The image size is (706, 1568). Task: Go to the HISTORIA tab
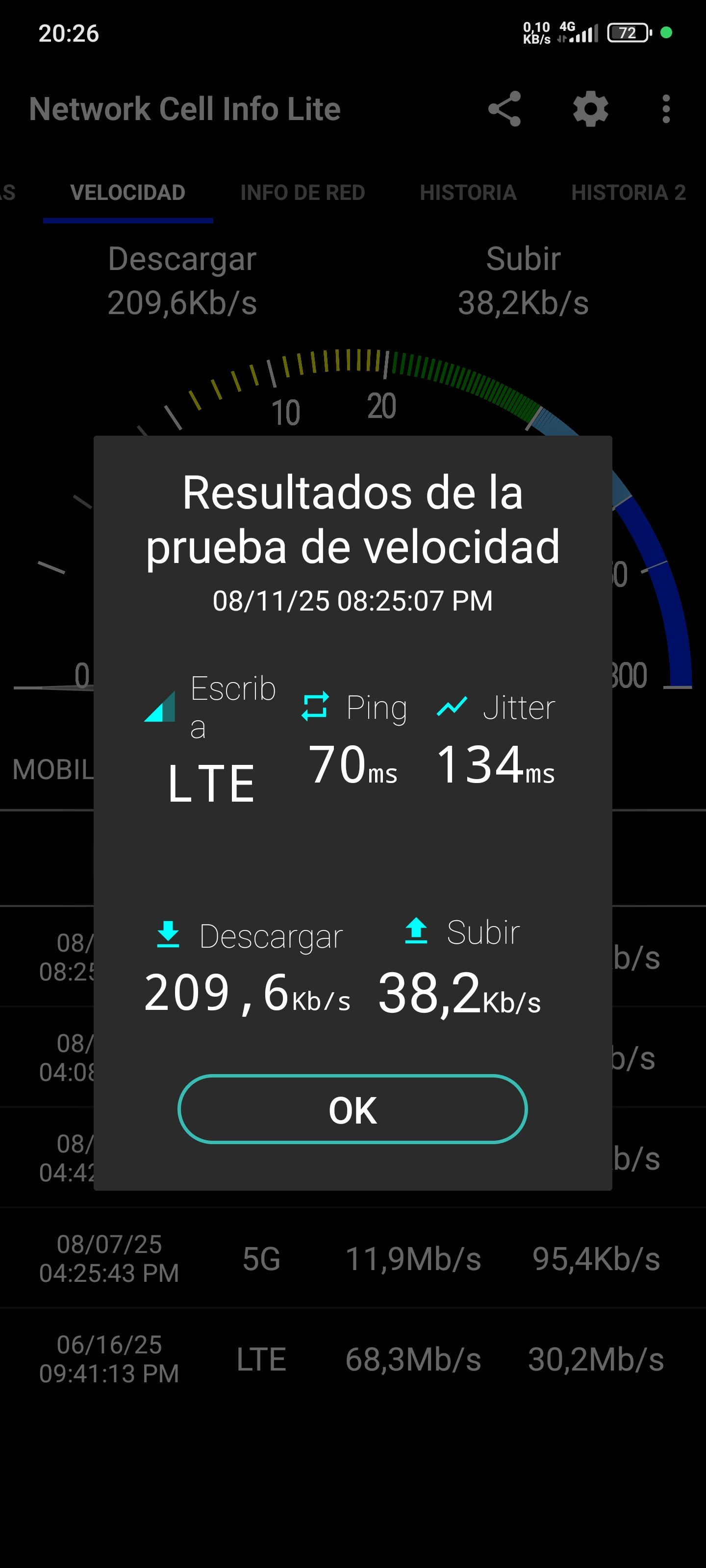click(x=468, y=193)
